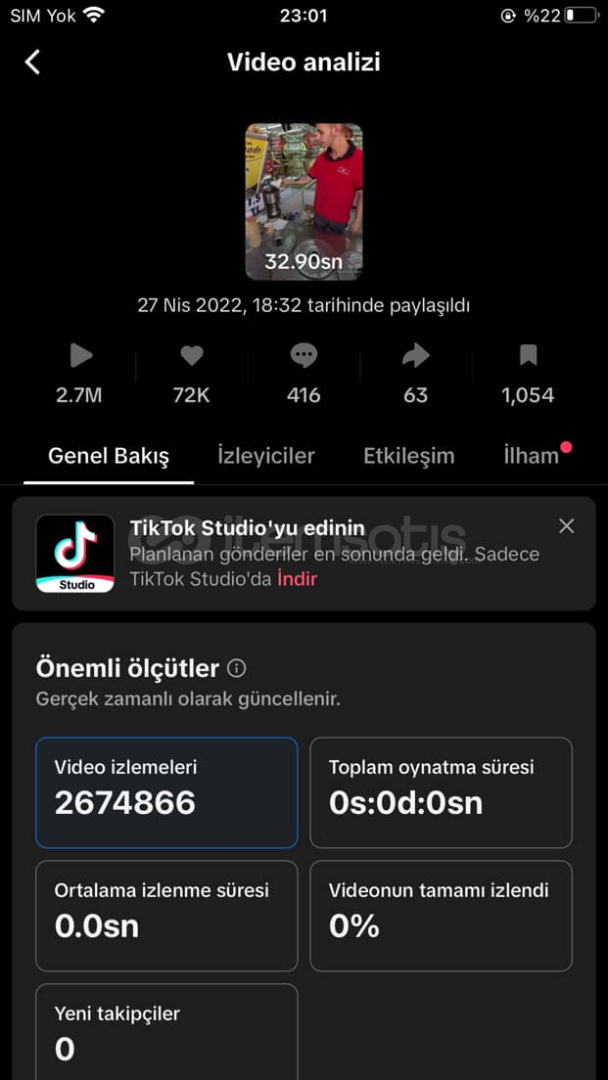Open the Videonun tamamı izlendi card
Viewport: 608px width, 1080px height.
pos(441,915)
